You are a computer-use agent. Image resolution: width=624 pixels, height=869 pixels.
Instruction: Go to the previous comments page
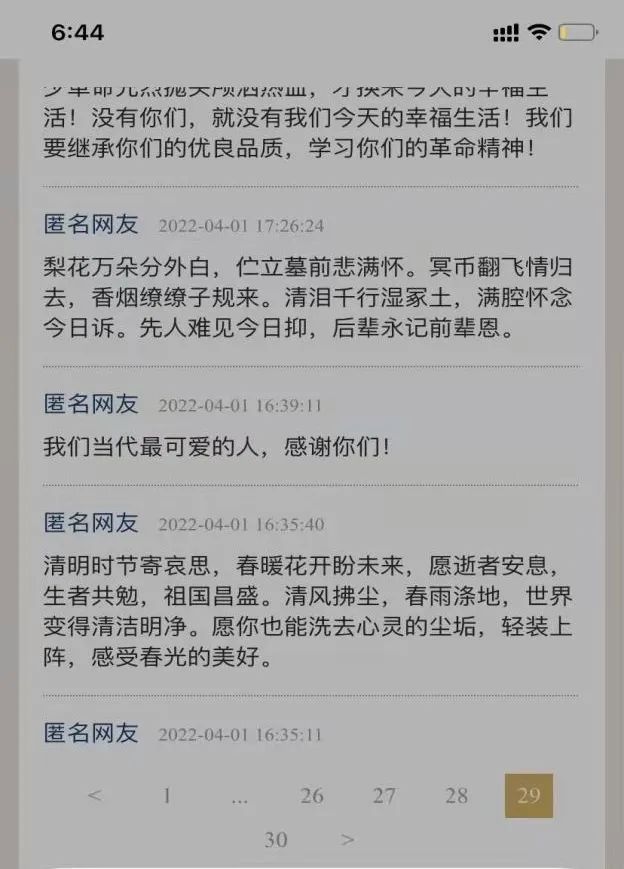pos(95,796)
